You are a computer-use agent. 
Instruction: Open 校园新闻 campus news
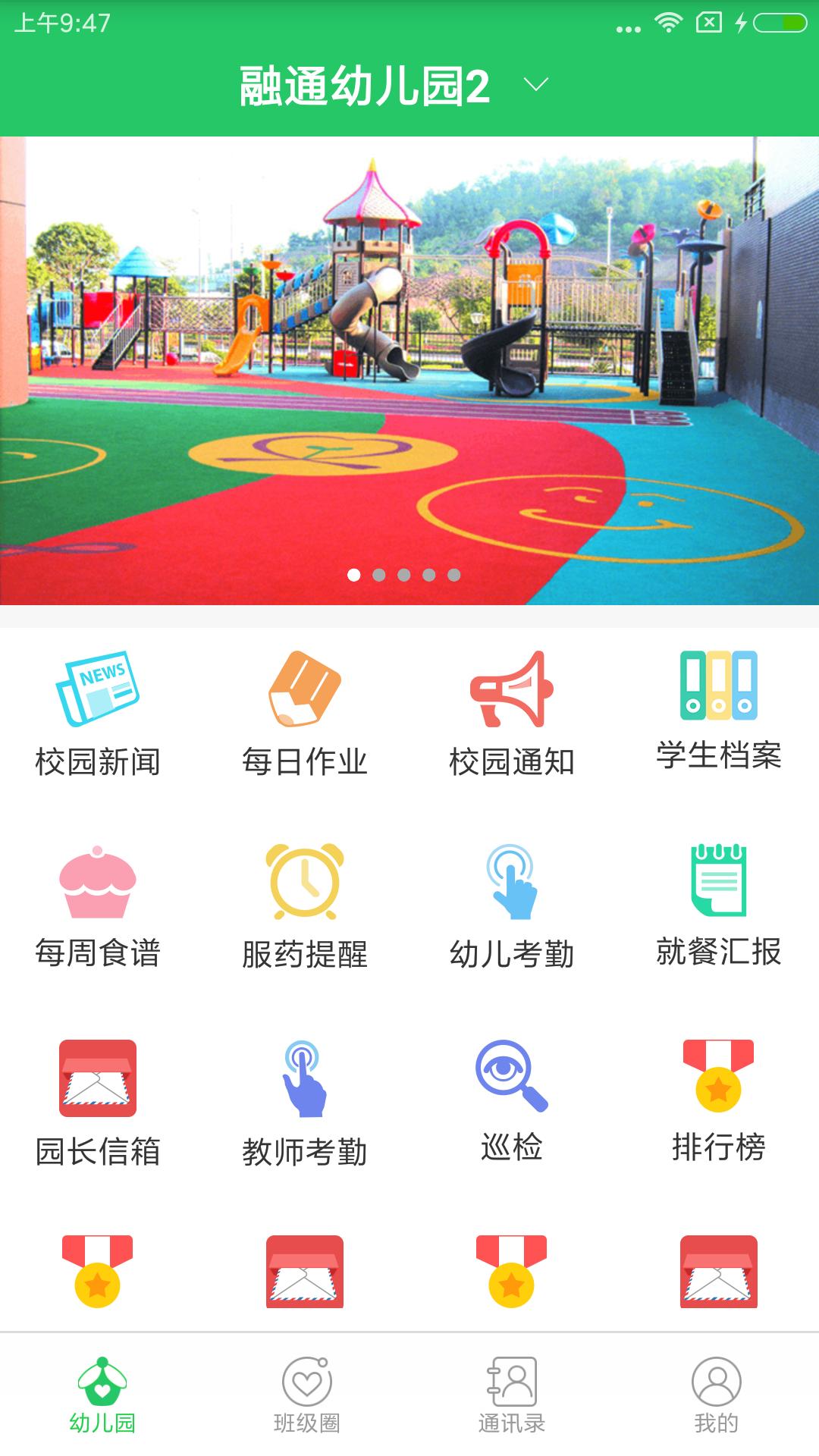[x=98, y=714]
